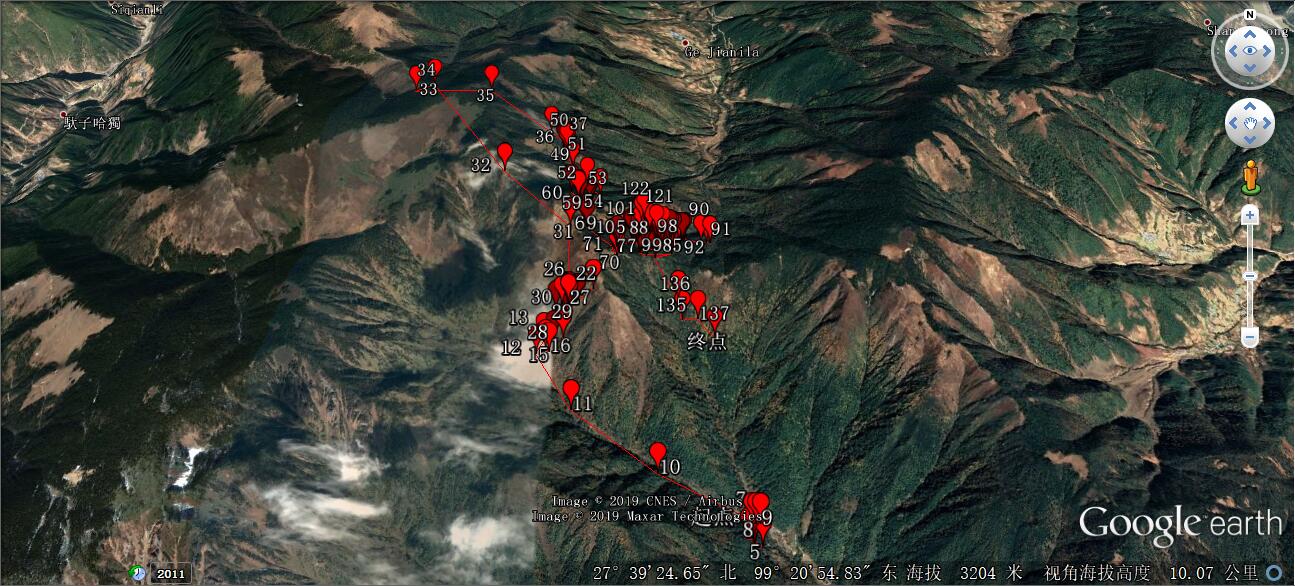Select placemark 11 on the route
The height and width of the screenshot is (586, 1295).
[571, 390]
